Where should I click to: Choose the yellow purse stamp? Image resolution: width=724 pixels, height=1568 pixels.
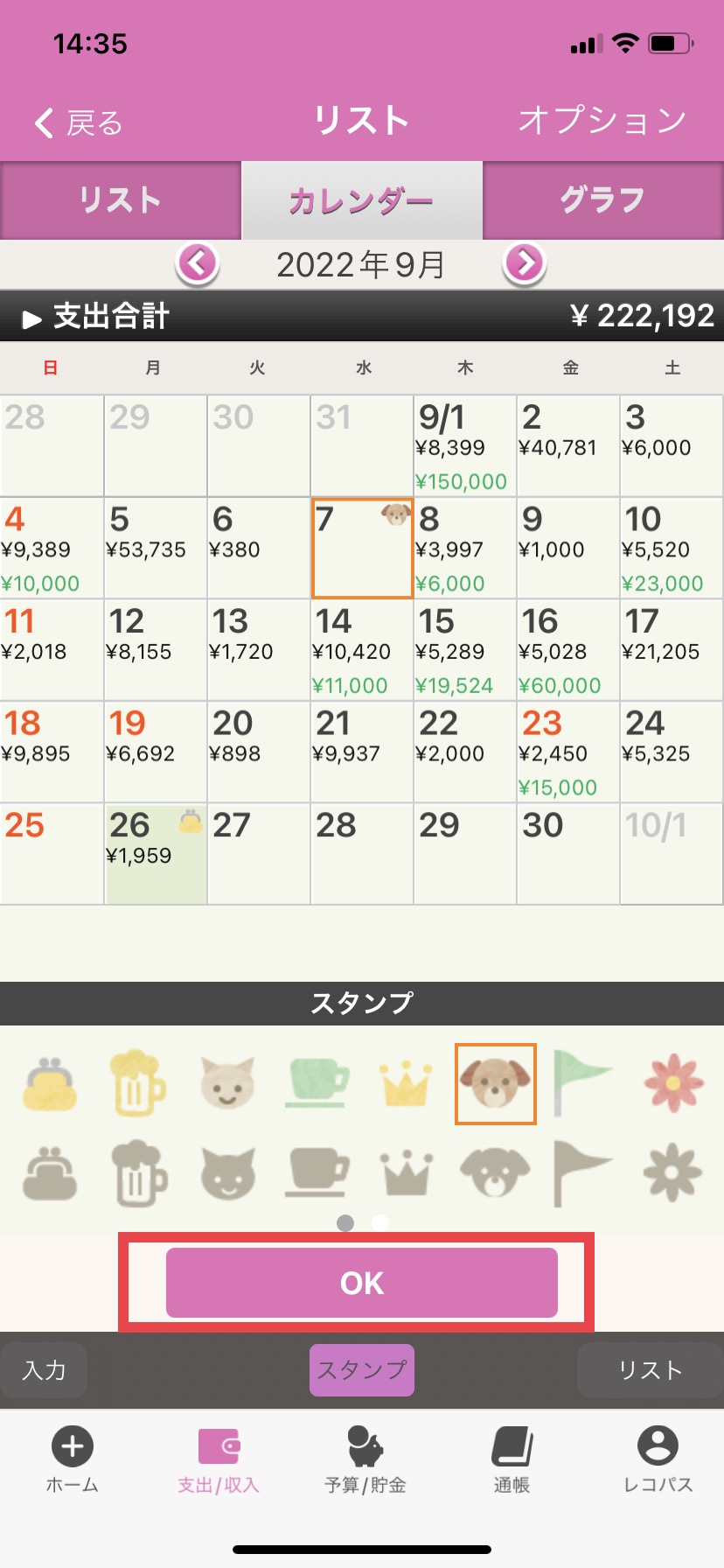(50, 1084)
